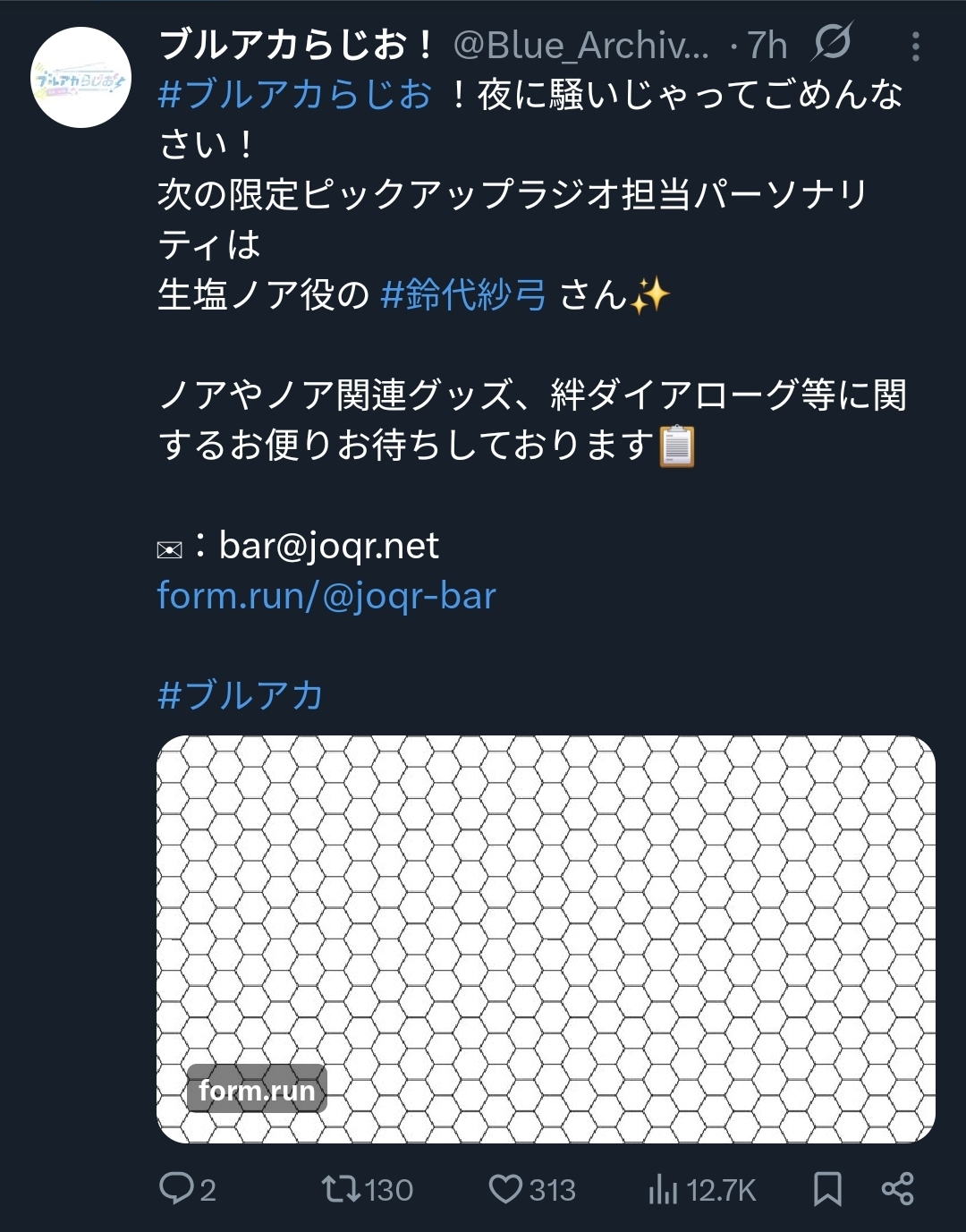The height and width of the screenshot is (1232, 966).
Task: Reply to this tweet
Action: (x=186, y=1189)
